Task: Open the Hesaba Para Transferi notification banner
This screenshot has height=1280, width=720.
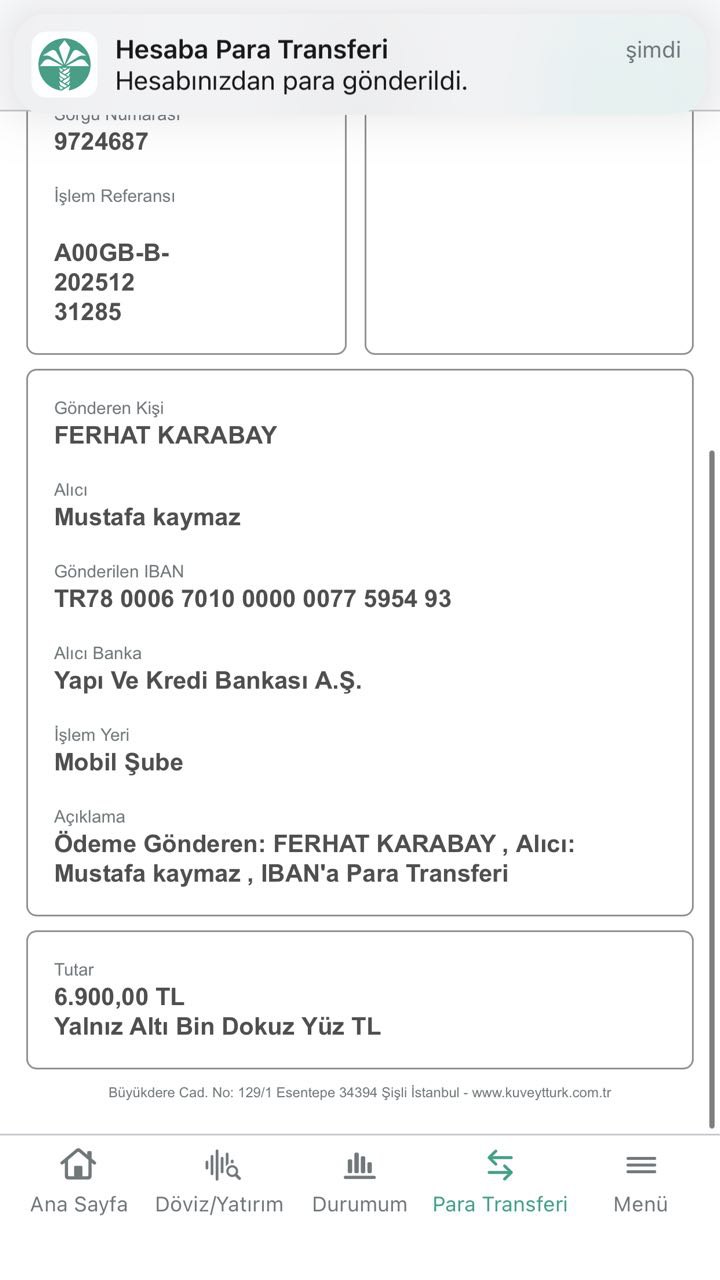Action: coord(360,64)
